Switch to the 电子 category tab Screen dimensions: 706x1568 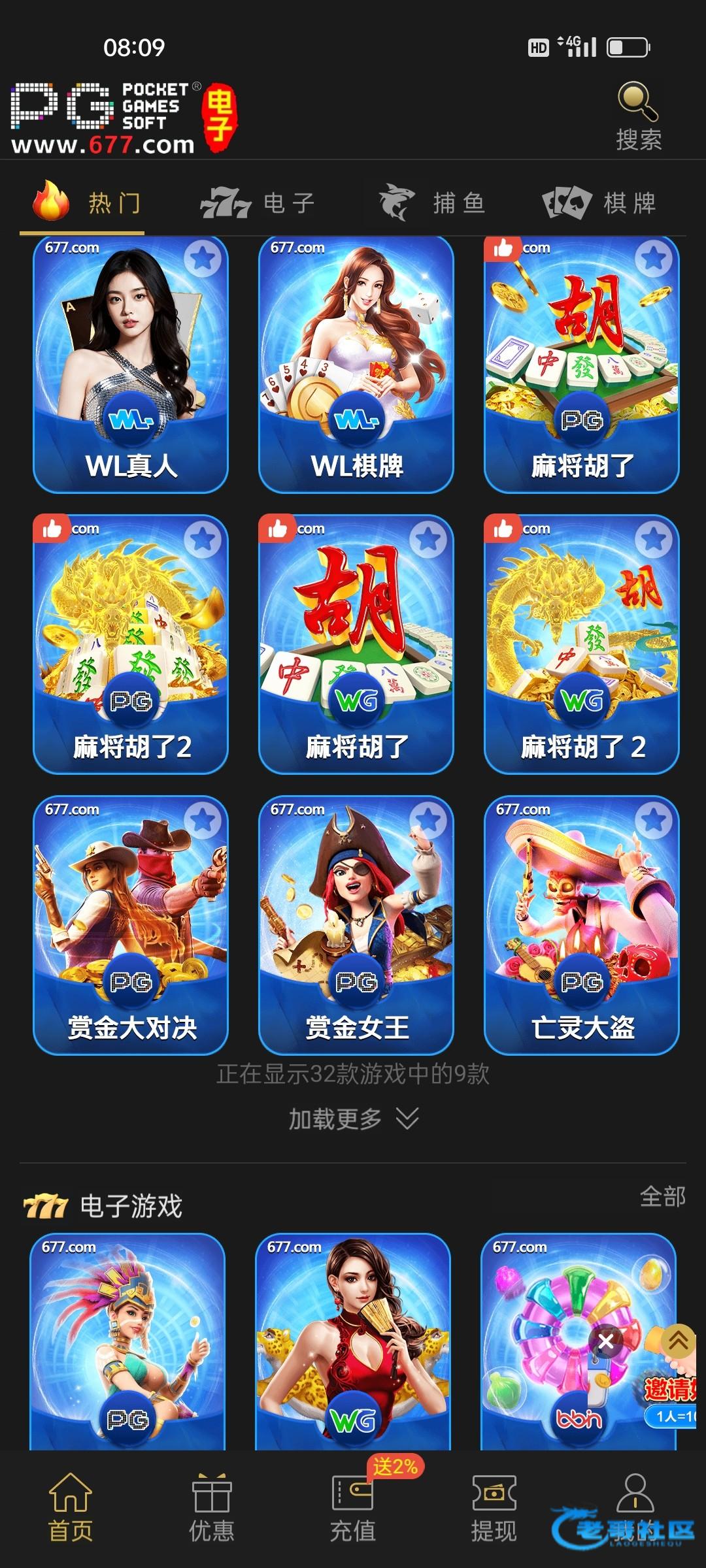click(258, 203)
